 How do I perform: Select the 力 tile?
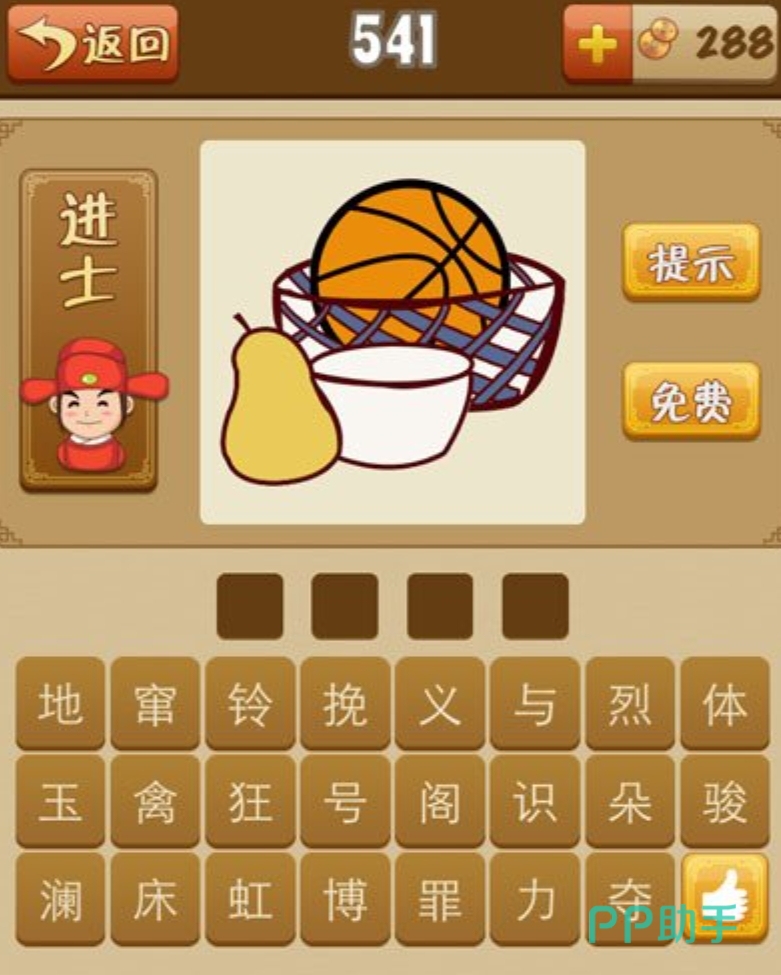534,898
